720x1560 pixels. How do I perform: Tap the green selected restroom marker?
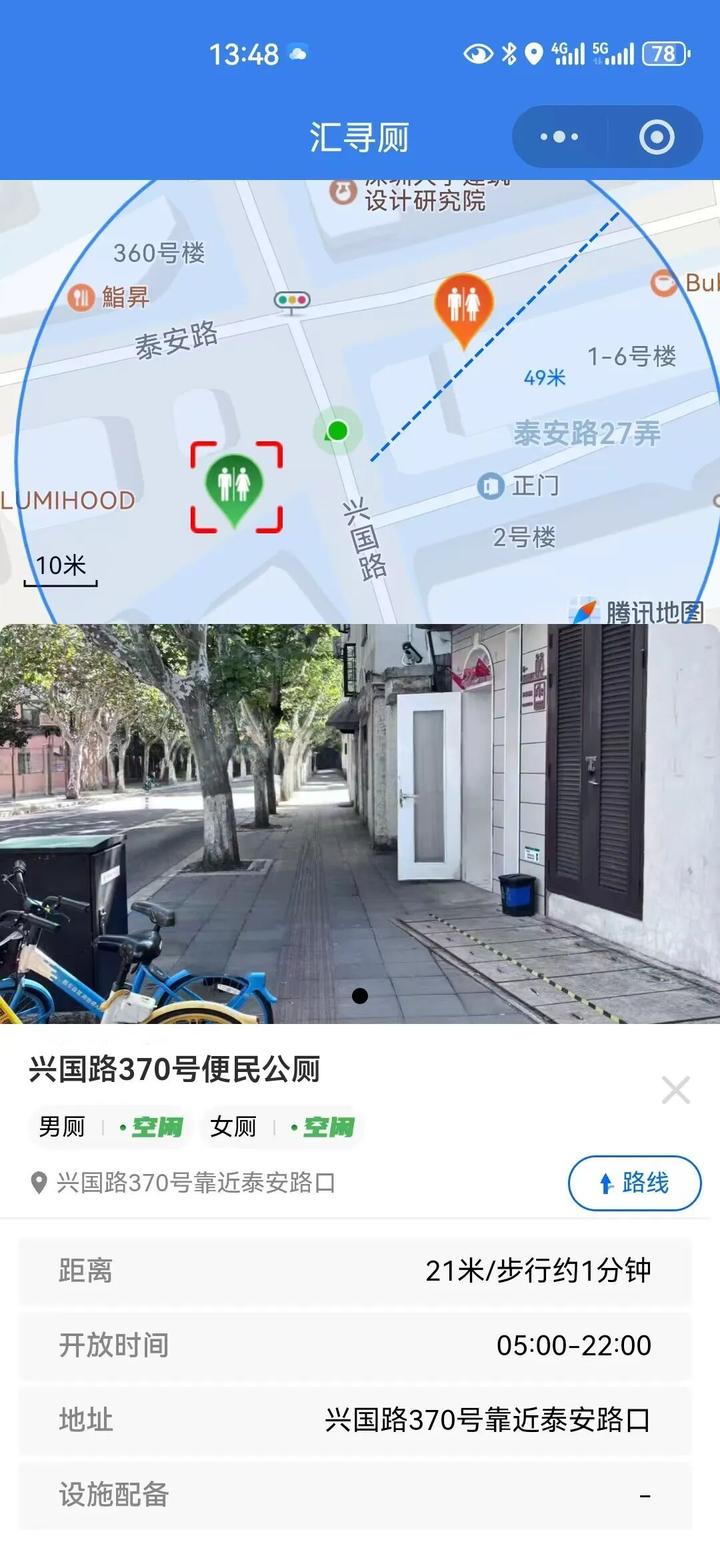click(x=236, y=486)
